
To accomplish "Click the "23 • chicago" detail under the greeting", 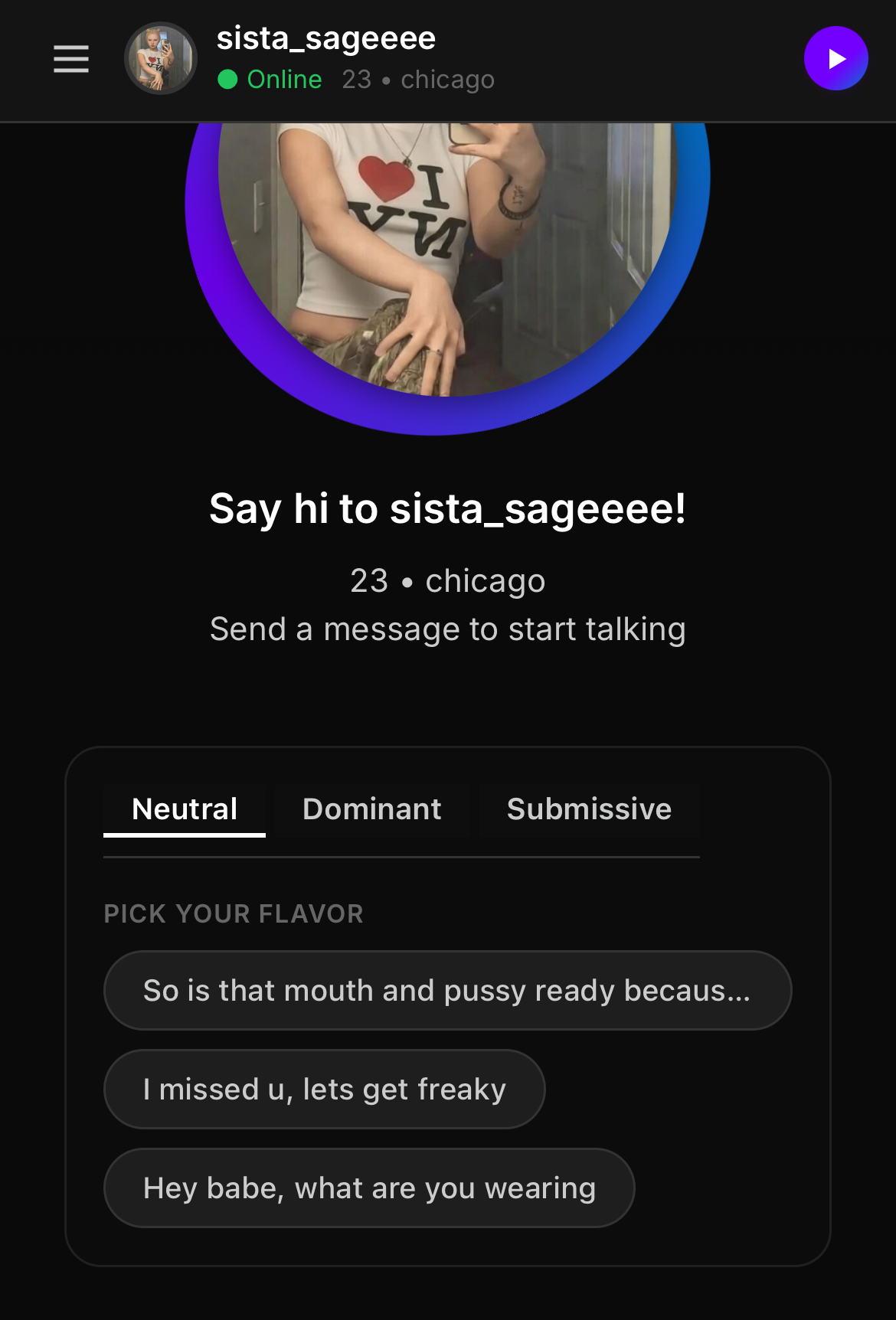I will [x=448, y=580].
